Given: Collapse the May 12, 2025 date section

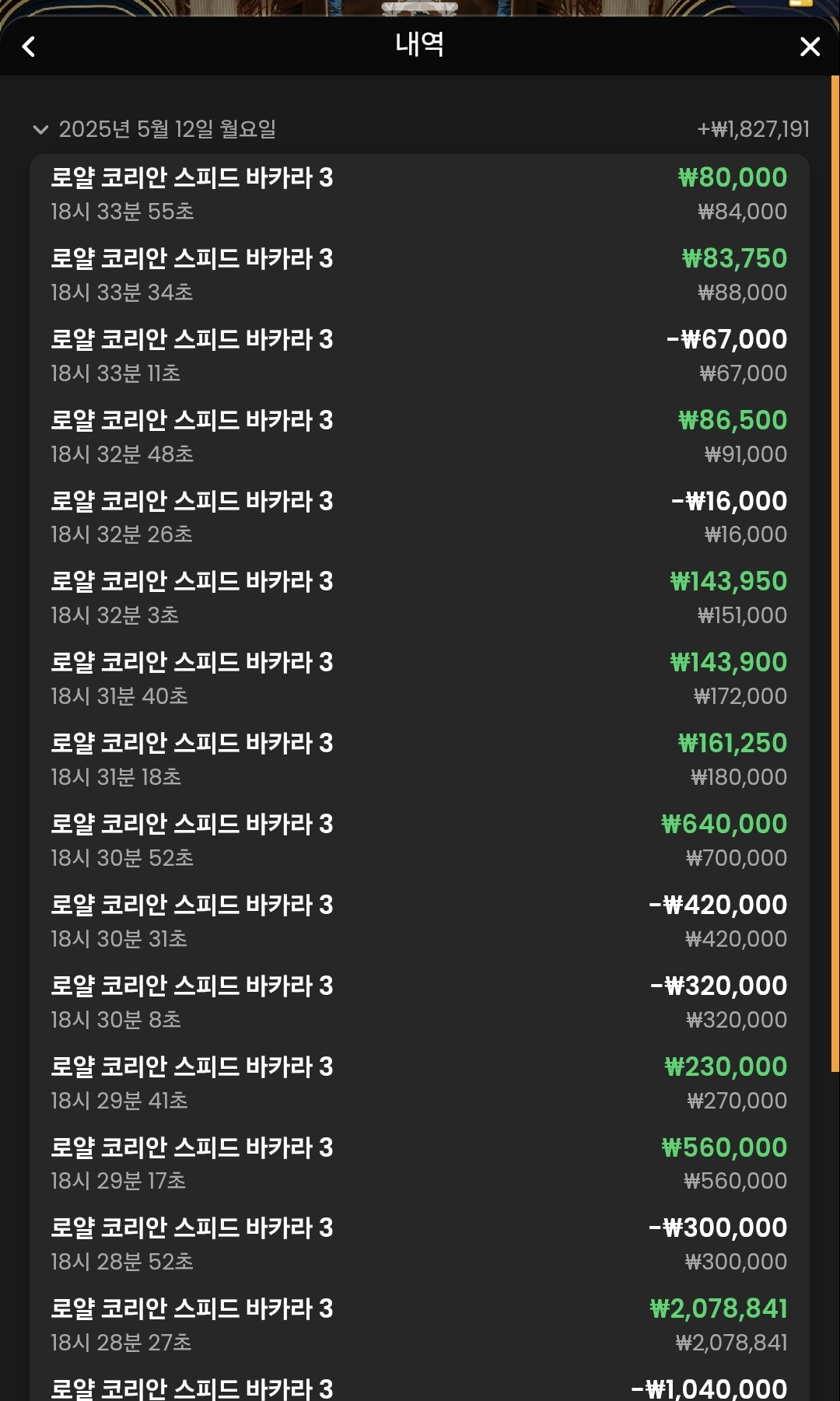Looking at the screenshot, I should [40, 129].
